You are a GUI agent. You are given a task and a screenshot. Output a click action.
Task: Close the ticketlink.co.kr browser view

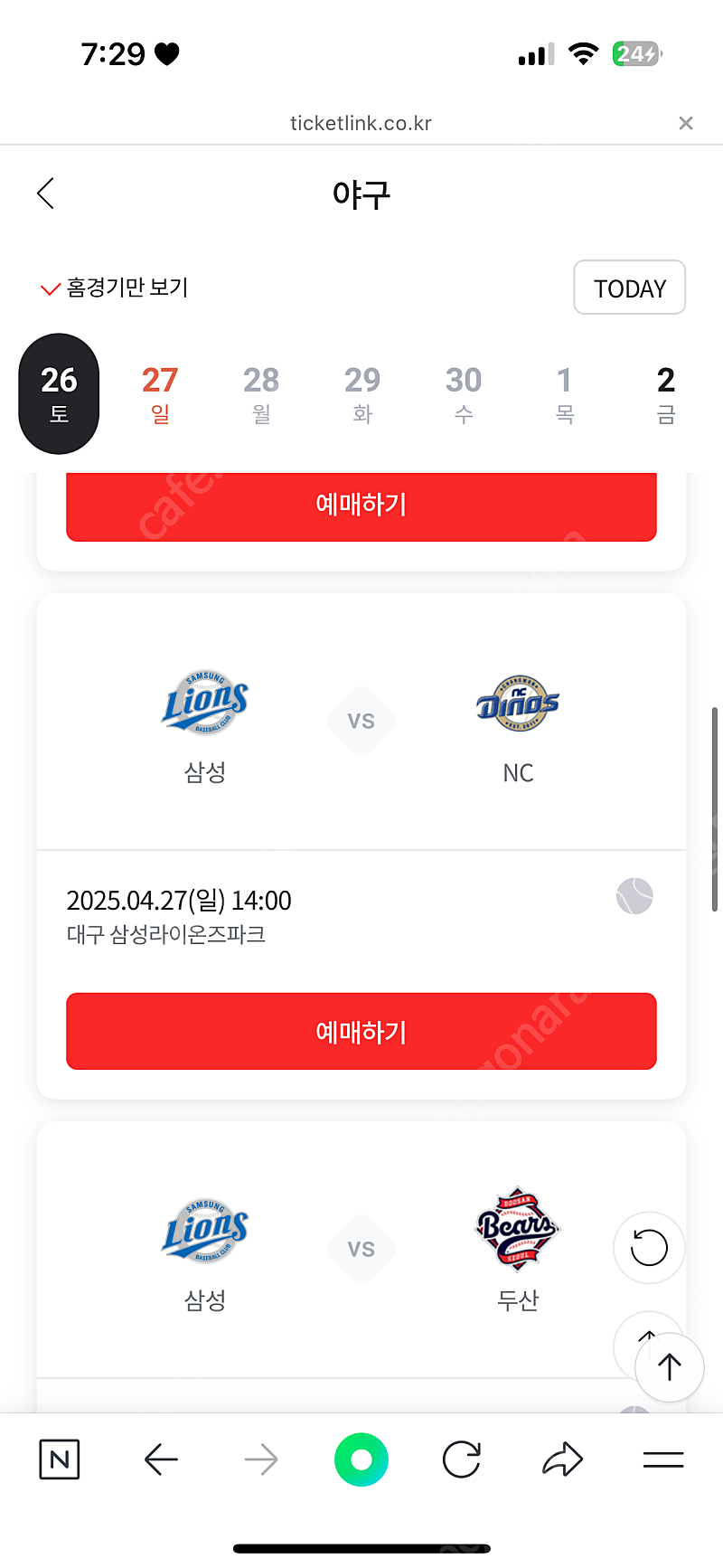click(x=686, y=123)
